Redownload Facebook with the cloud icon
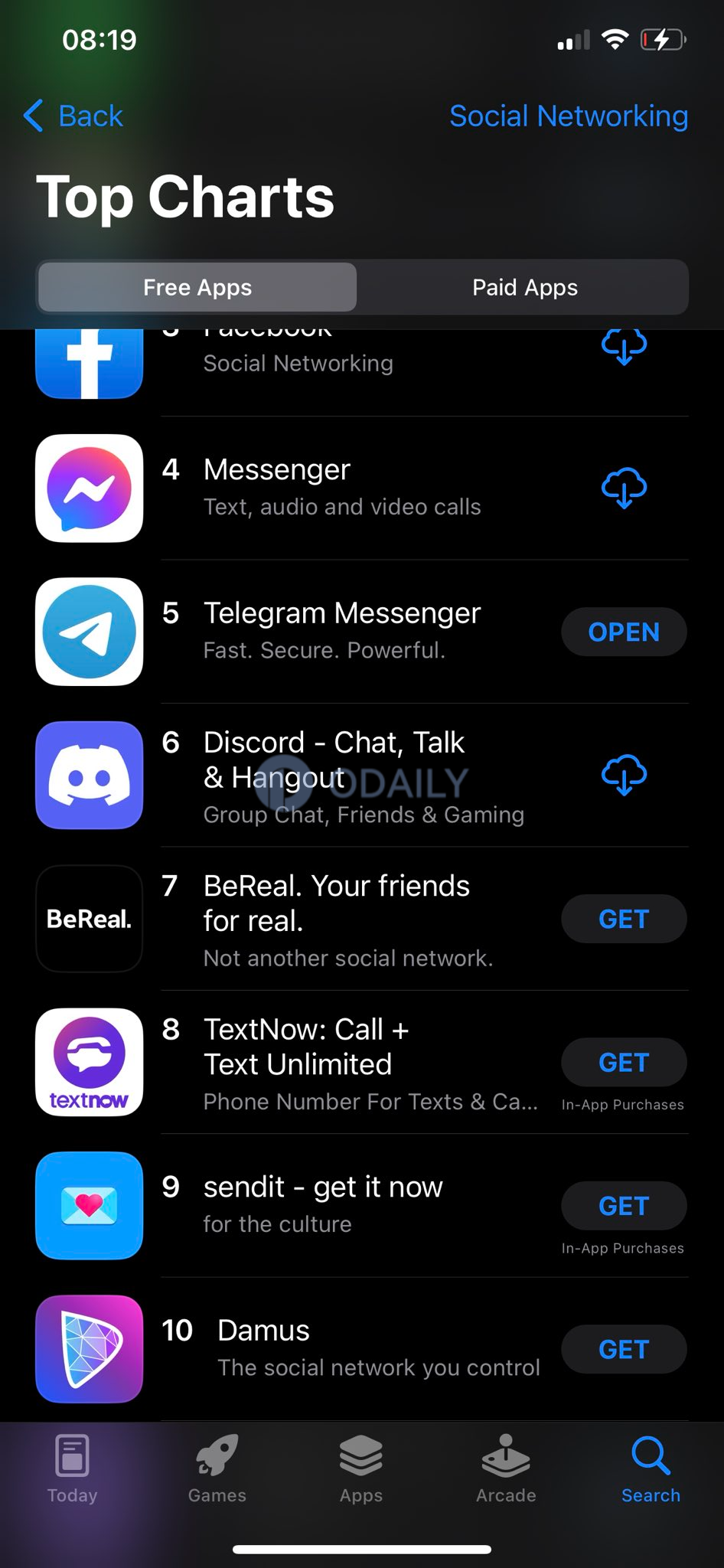 point(624,346)
